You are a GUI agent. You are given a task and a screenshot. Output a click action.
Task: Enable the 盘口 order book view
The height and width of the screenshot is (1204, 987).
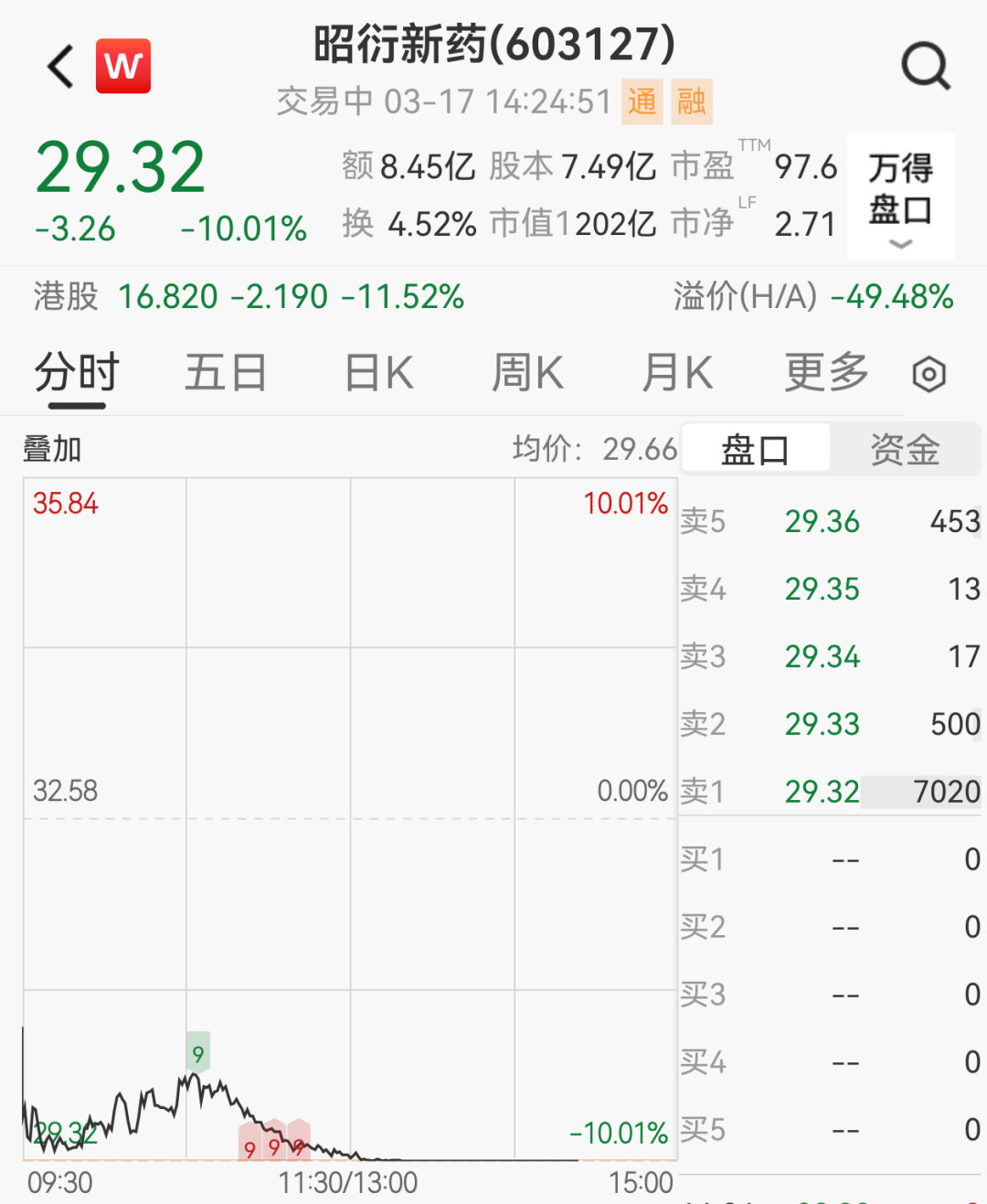pyautogui.click(x=757, y=449)
